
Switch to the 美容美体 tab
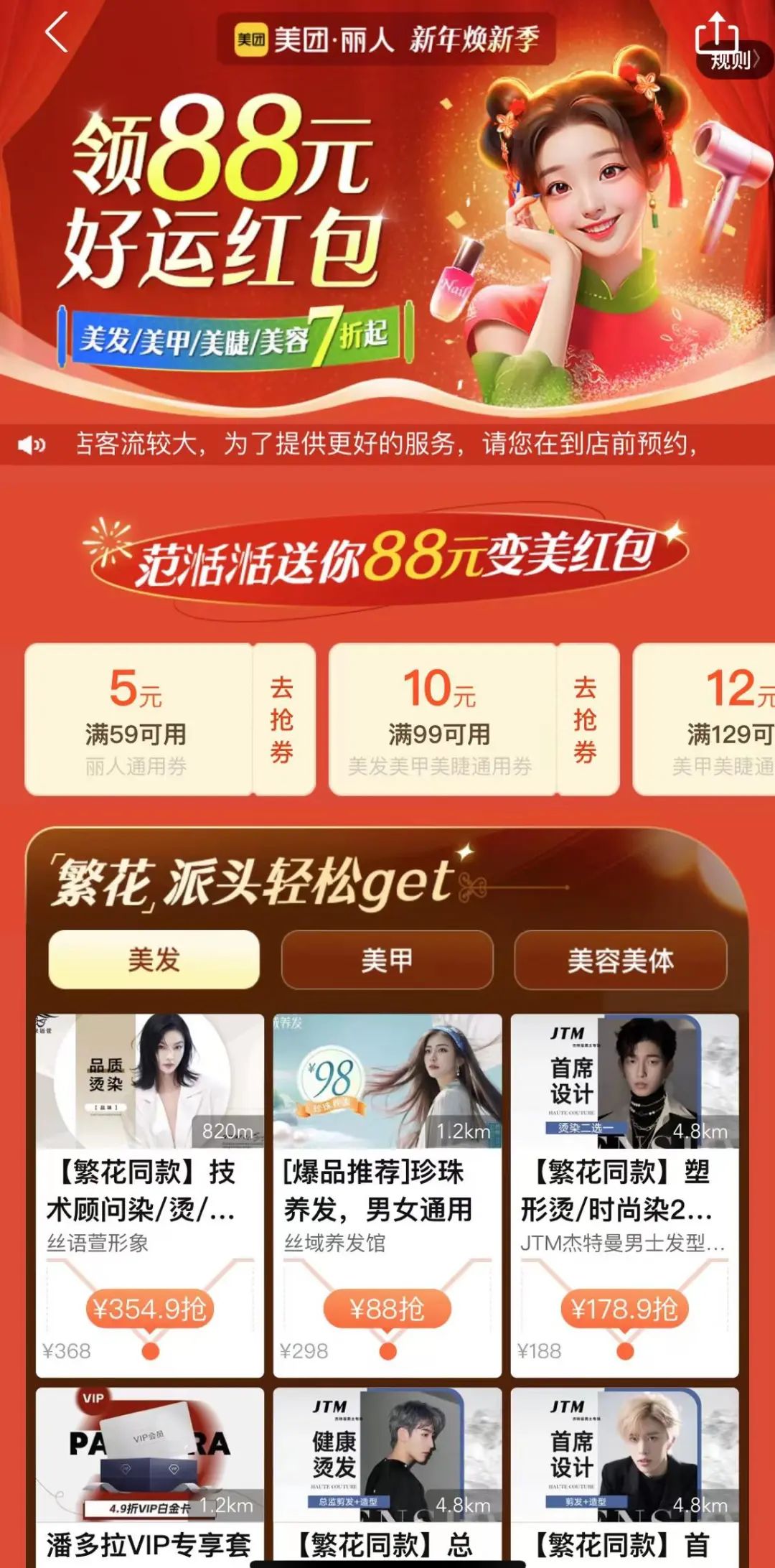click(620, 960)
